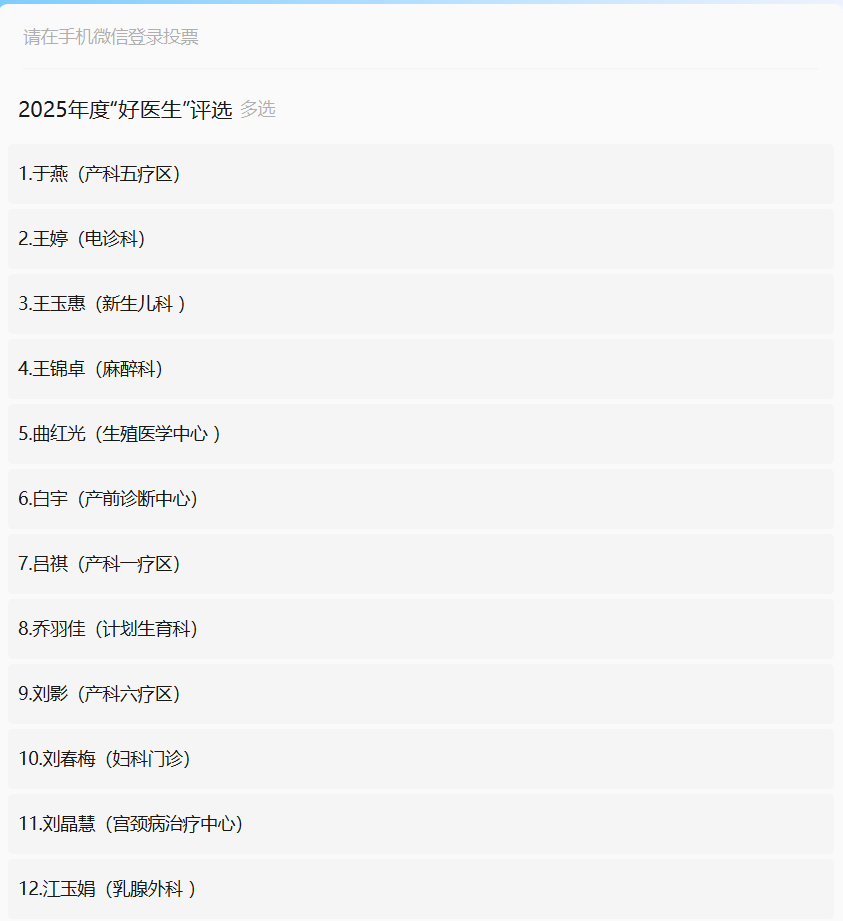Select 9.刘影（产科六疗区）
This screenshot has width=843, height=921.
pyautogui.click(x=100, y=694)
